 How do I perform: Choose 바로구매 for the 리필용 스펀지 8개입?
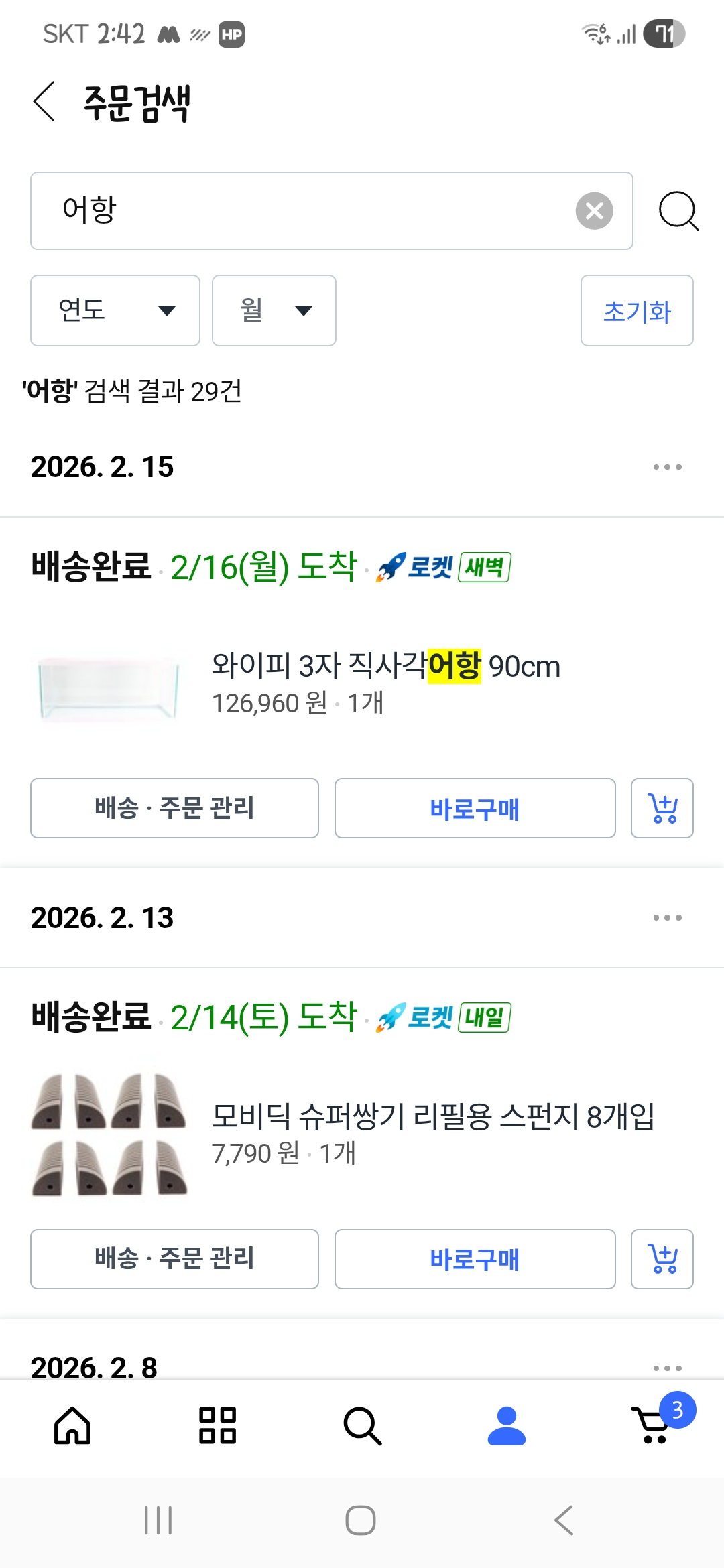(x=475, y=1259)
